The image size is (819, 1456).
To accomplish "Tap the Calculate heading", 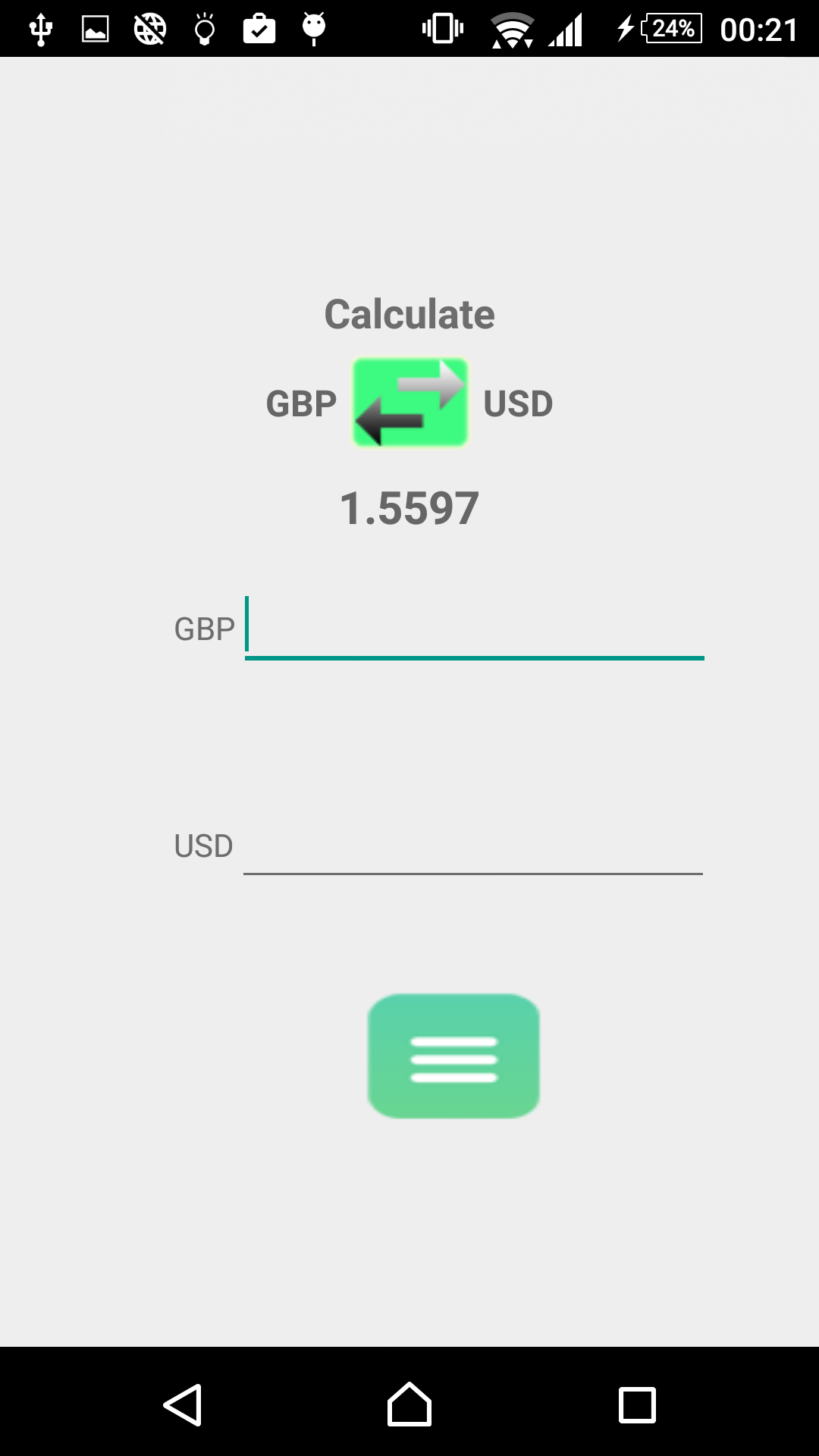I will point(409,313).
